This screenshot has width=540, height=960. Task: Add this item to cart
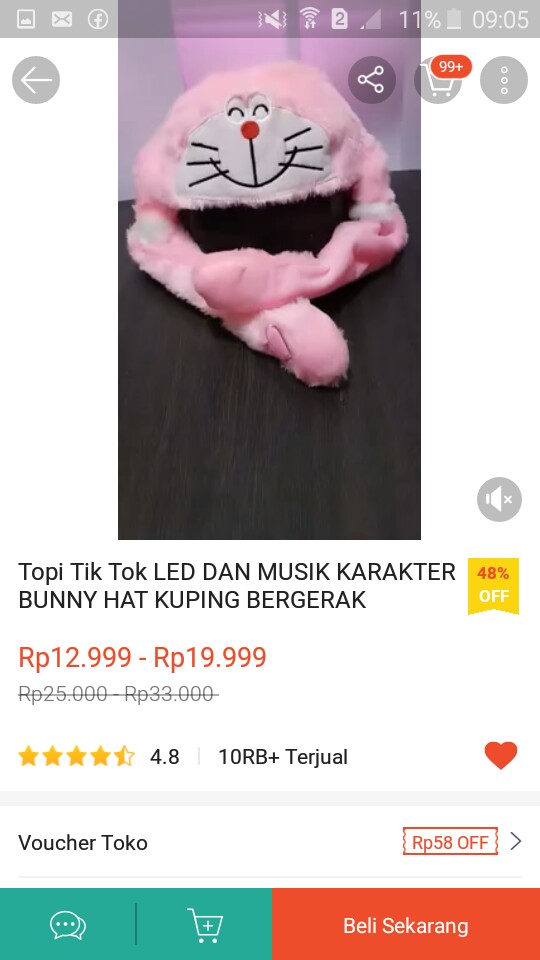204,924
